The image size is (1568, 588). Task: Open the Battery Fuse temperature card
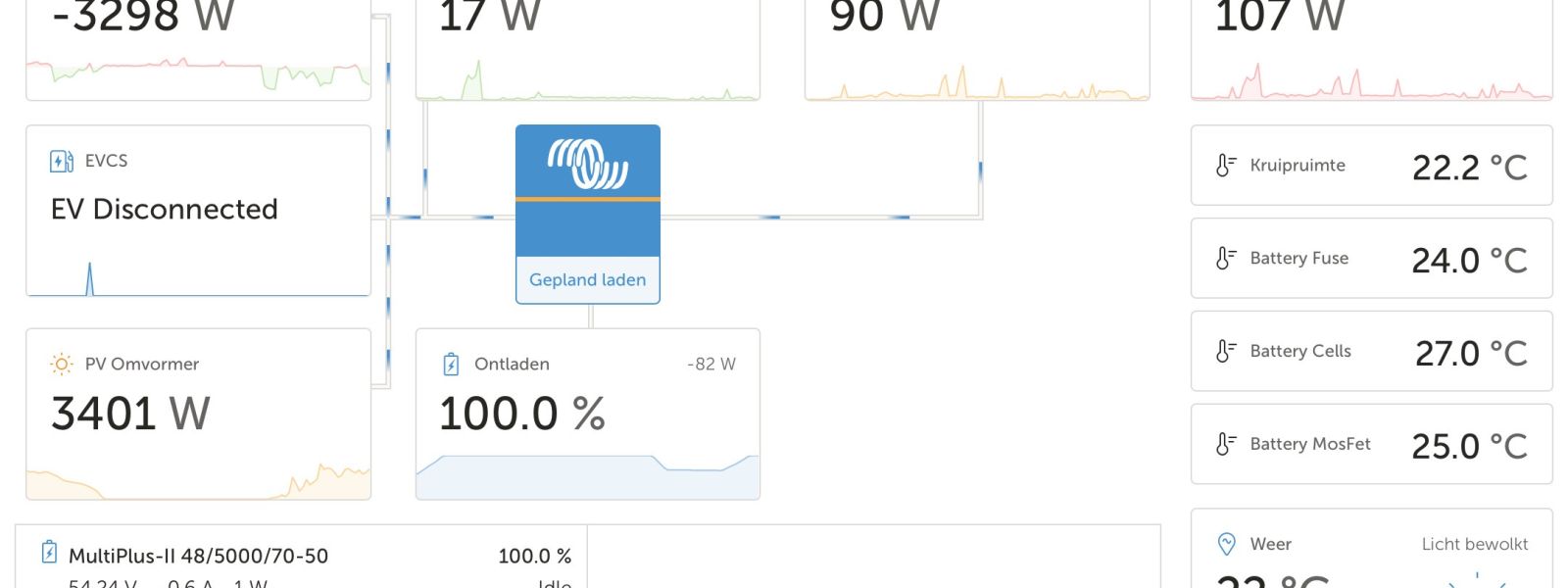coord(1371,259)
